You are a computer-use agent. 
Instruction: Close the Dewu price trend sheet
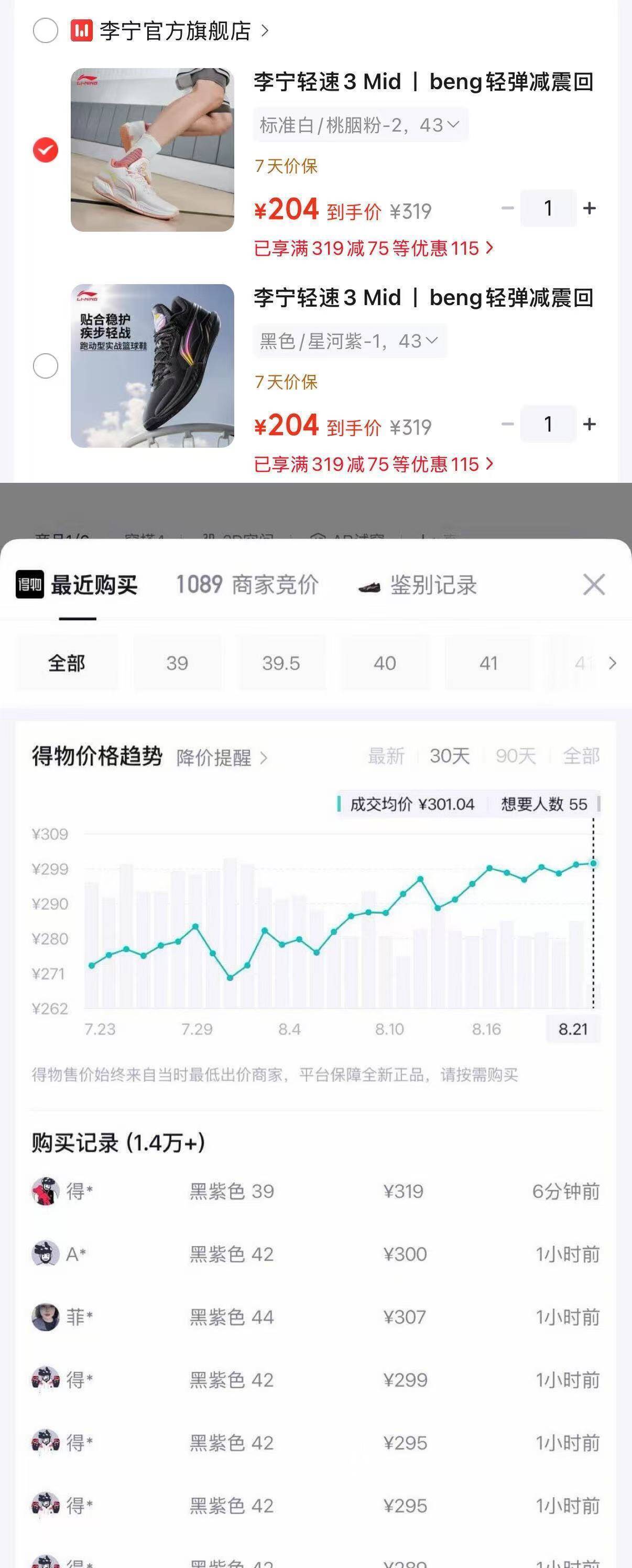[x=594, y=585]
